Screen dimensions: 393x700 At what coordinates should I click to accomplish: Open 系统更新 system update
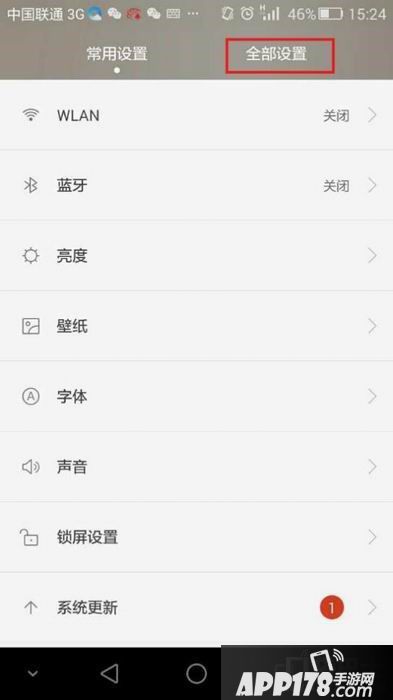(196, 608)
